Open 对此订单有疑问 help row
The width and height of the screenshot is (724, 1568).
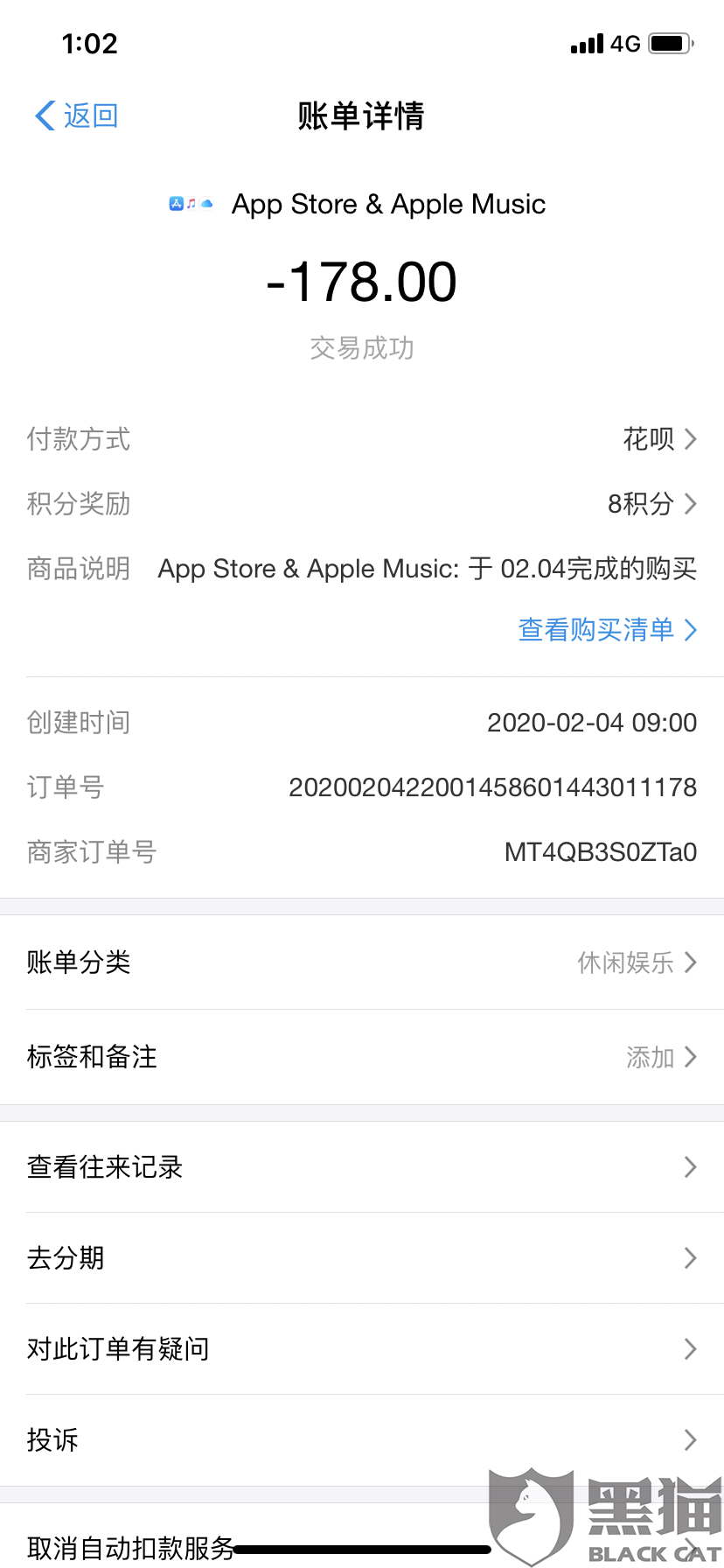click(361, 1349)
